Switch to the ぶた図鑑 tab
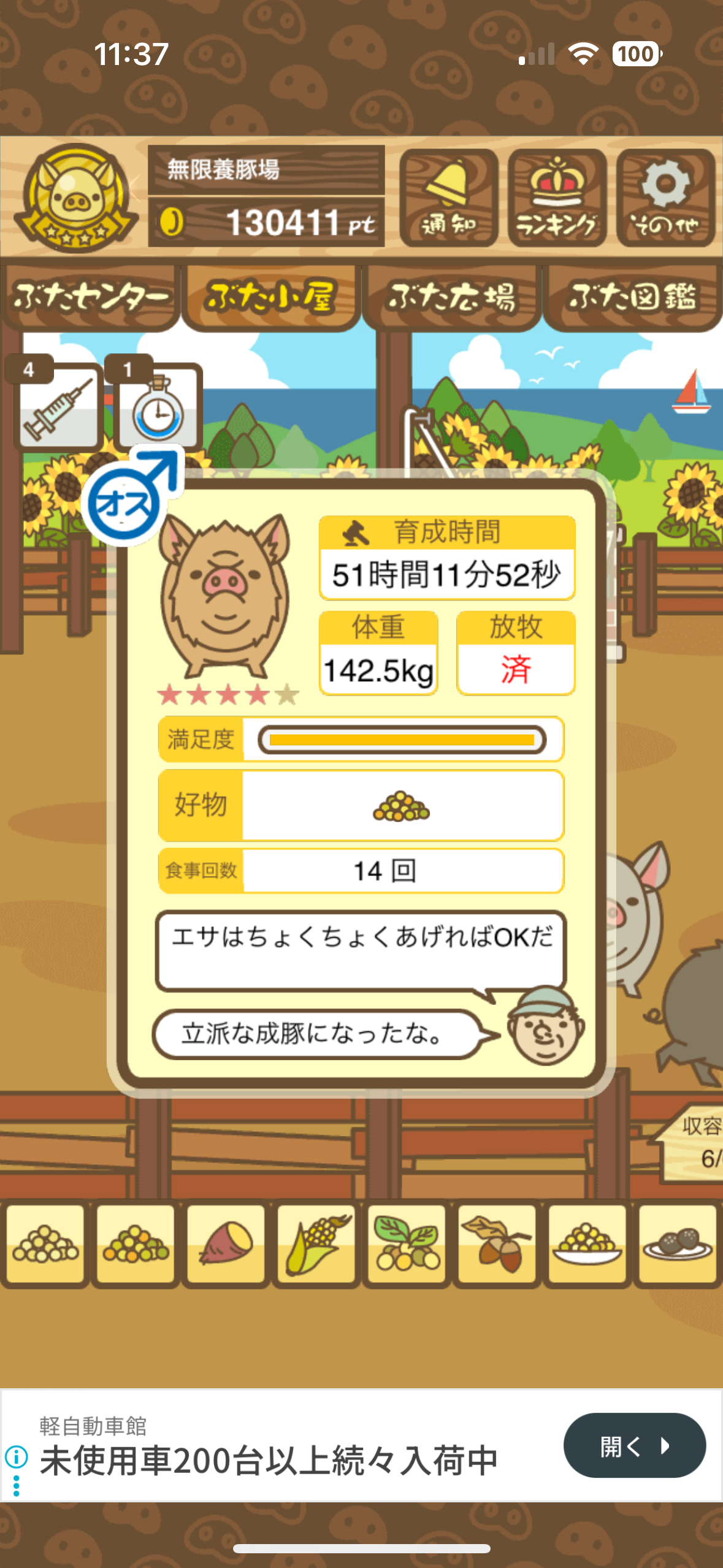This screenshot has width=723, height=1568. [632, 298]
